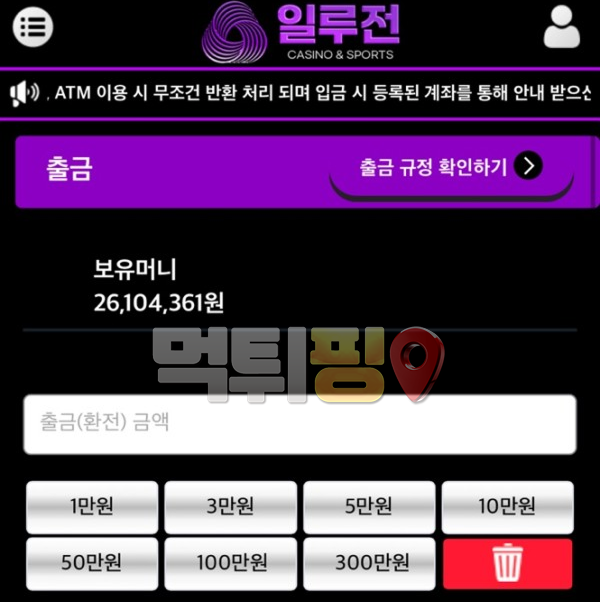The width and height of the screenshot is (600, 602).
Task: Open 출금 규정 확인하기 link
Action: pyautogui.click(x=450, y=167)
